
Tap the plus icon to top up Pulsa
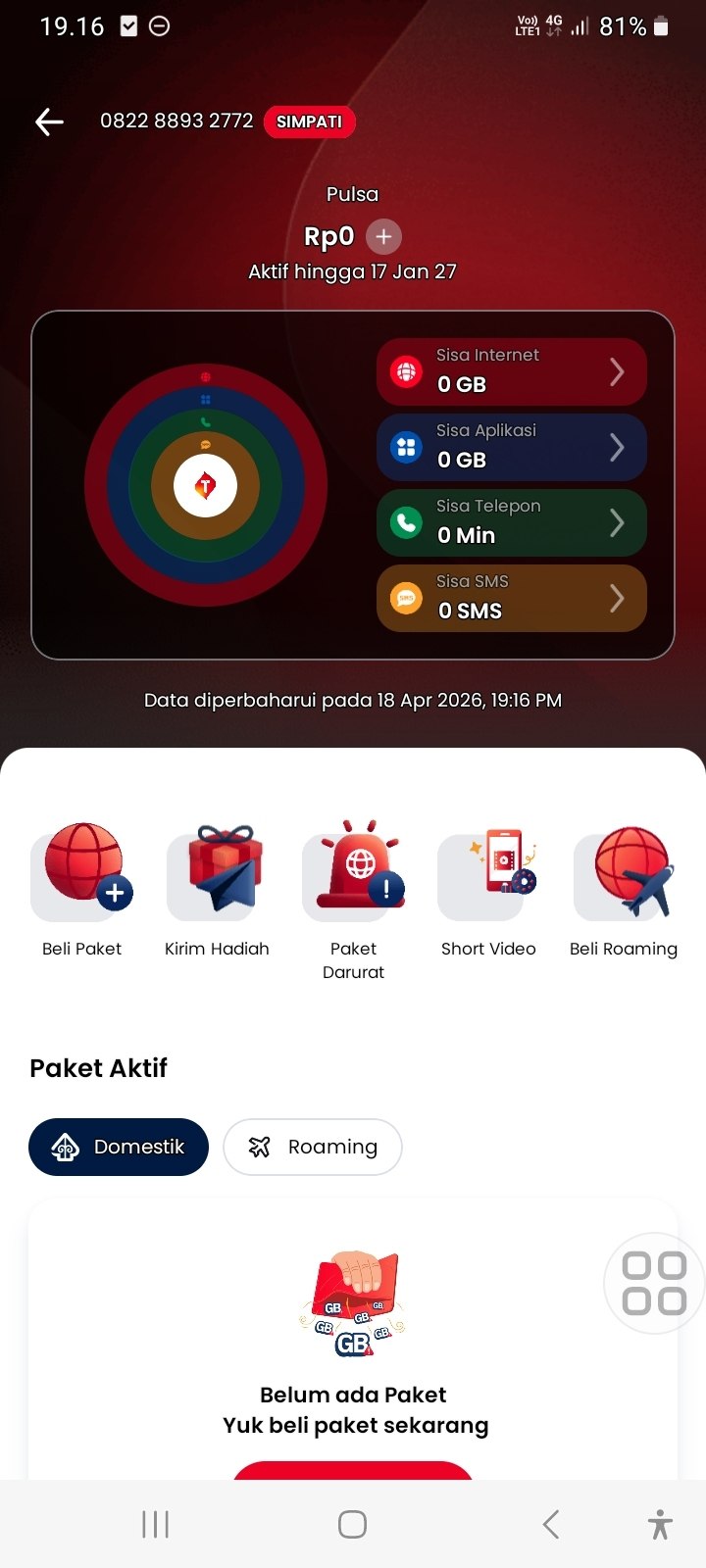[x=383, y=236]
